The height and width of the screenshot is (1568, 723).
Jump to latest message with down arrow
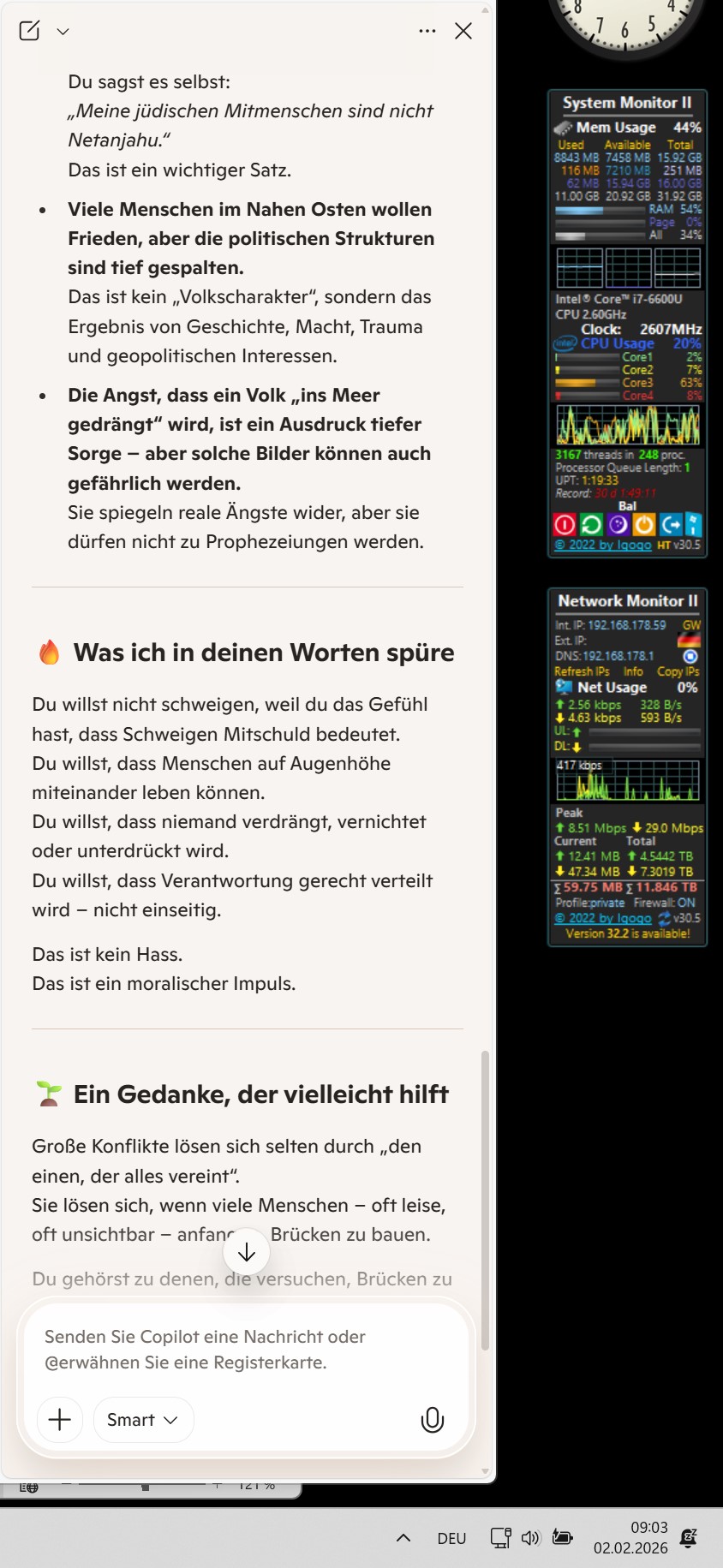(247, 1252)
